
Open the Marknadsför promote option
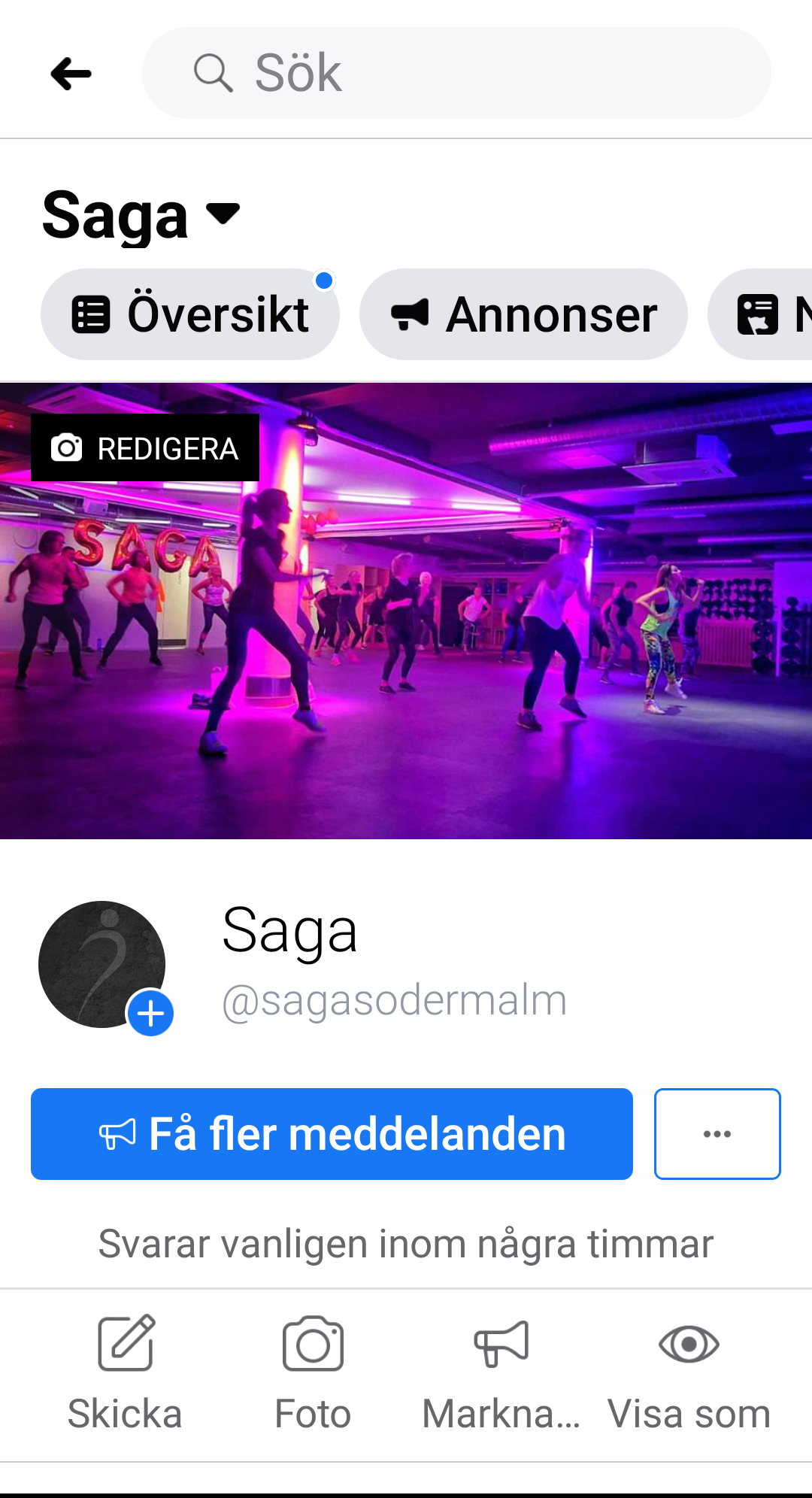[501, 1375]
